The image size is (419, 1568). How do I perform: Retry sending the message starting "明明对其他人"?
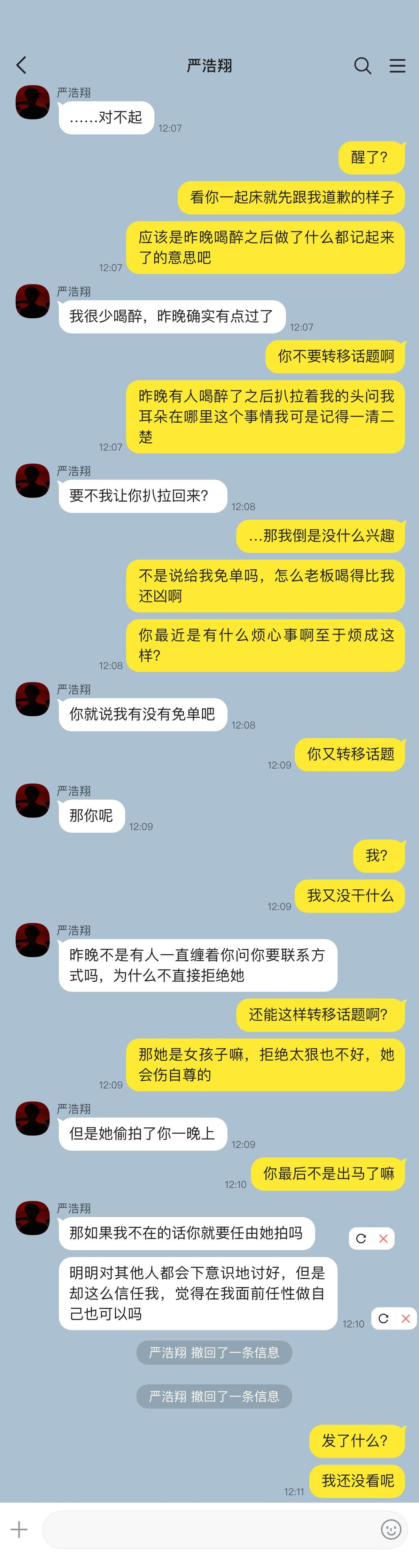pyautogui.click(x=383, y=1318)
